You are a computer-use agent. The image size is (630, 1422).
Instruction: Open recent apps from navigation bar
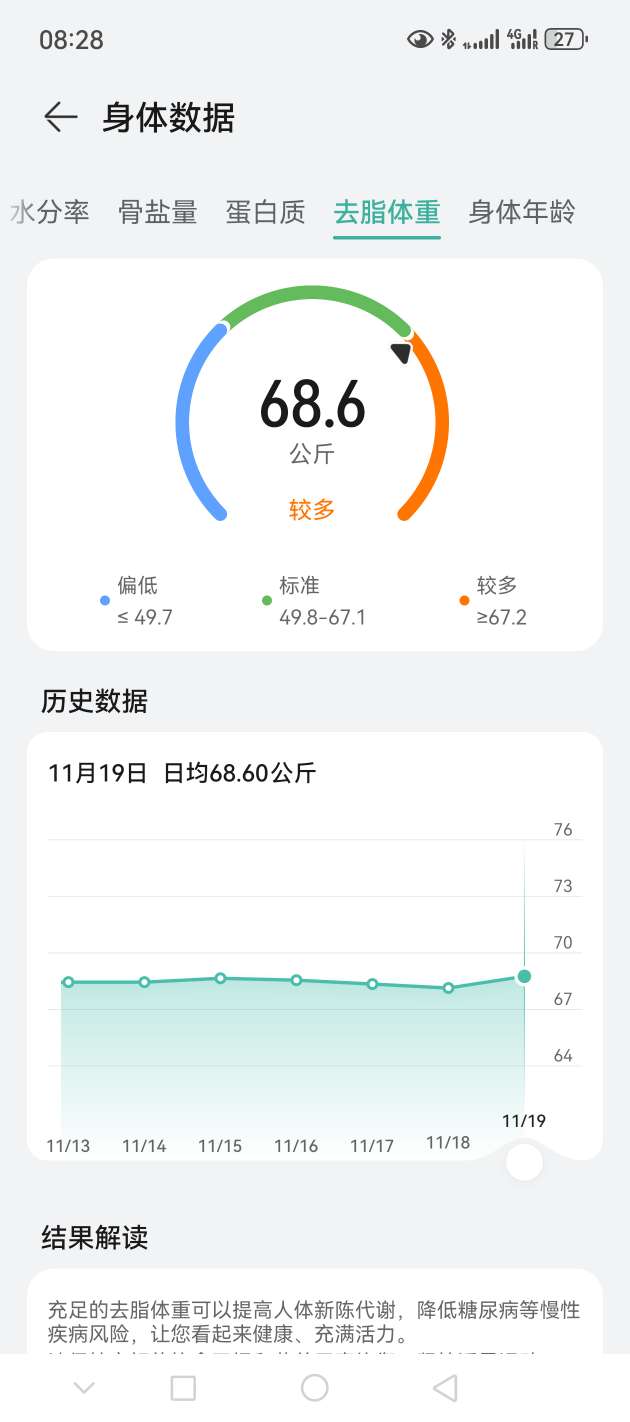pos(183,1387)
